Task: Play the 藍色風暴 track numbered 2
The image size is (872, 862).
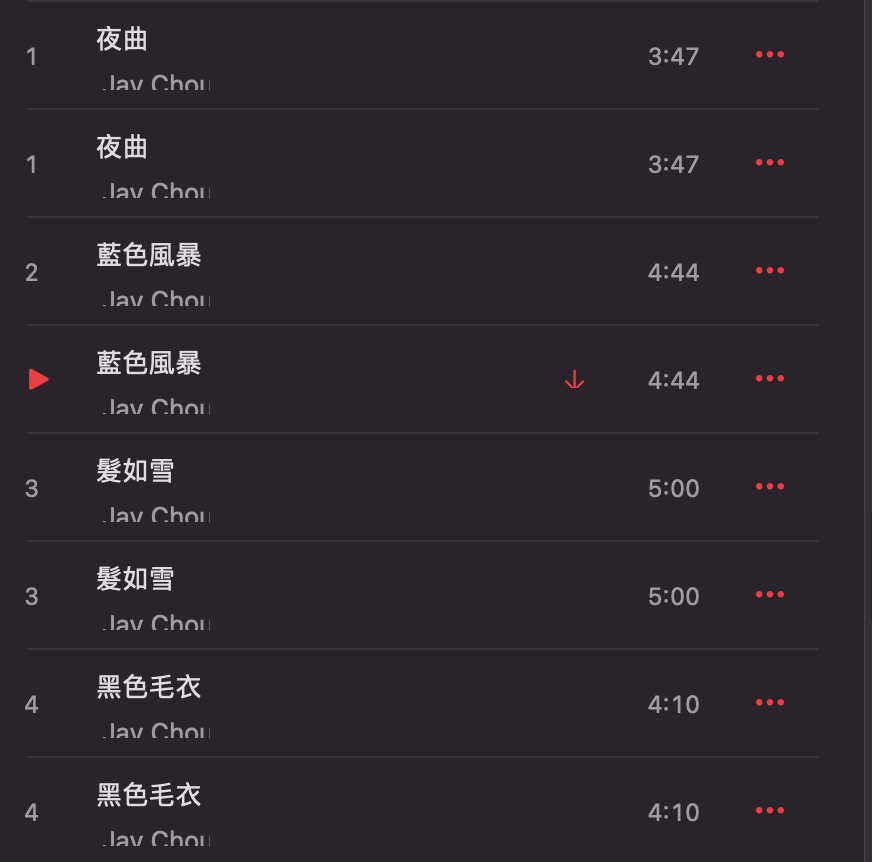Action: [31, 272]
